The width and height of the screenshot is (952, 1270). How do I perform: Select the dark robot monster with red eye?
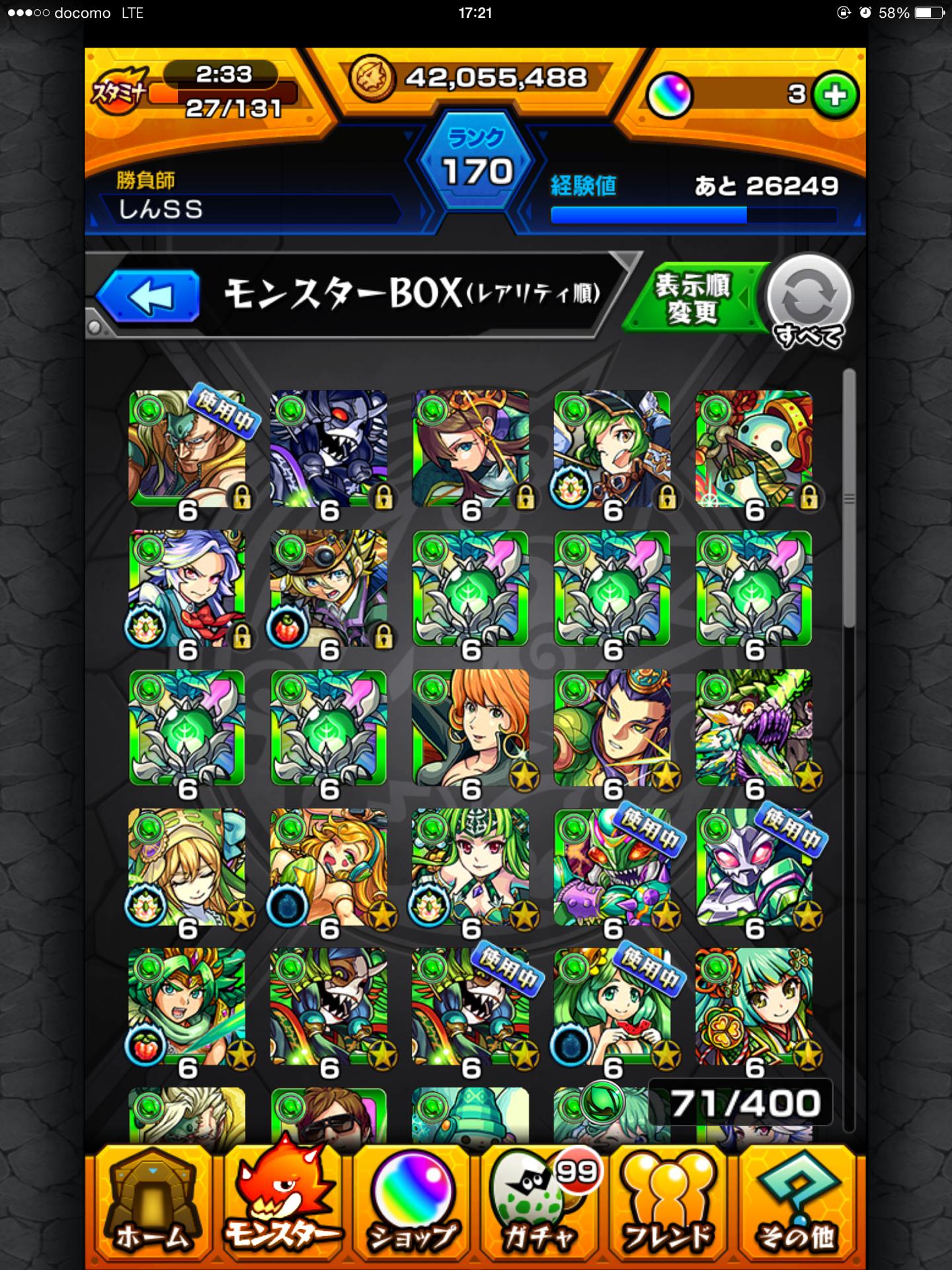(x=329, y=448)
